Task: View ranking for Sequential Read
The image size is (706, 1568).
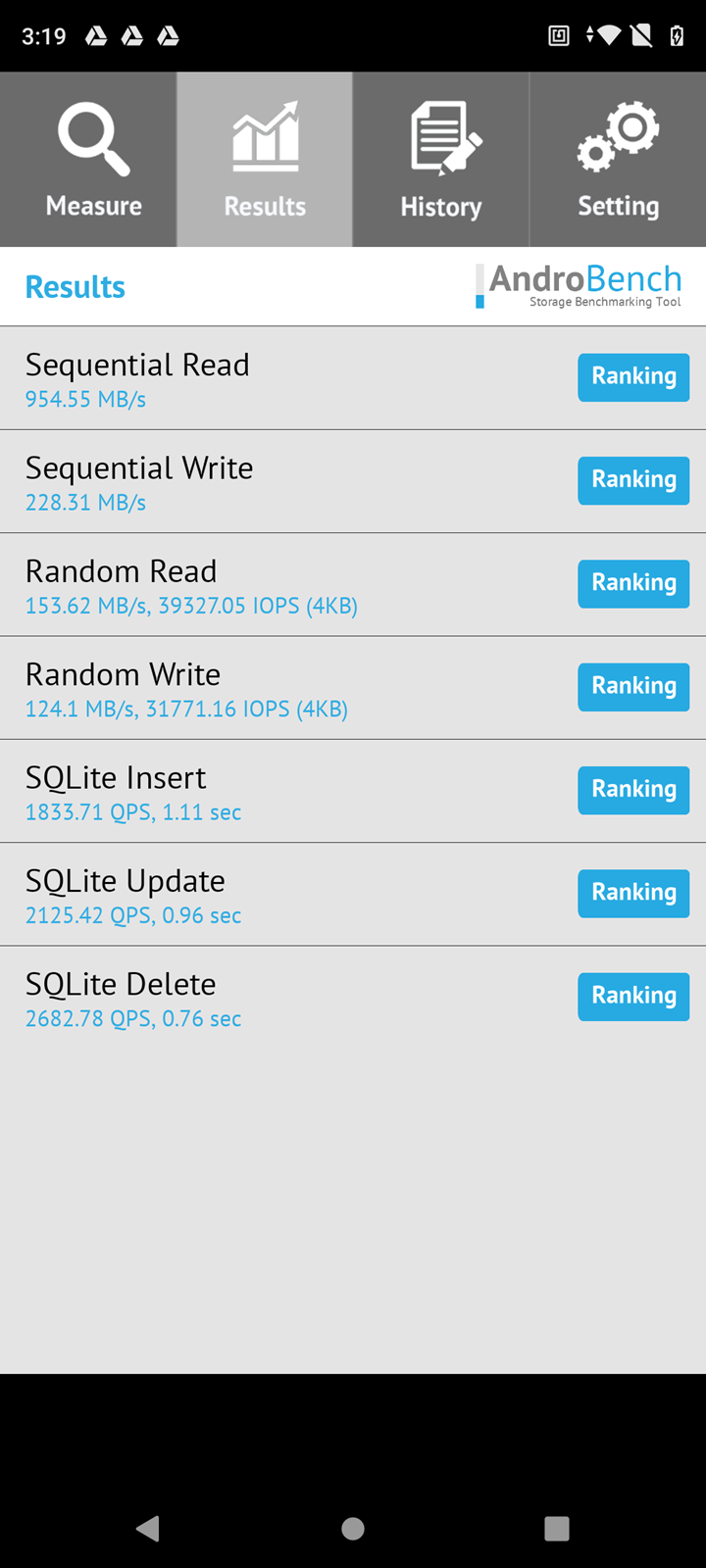Action: (633, 377)
